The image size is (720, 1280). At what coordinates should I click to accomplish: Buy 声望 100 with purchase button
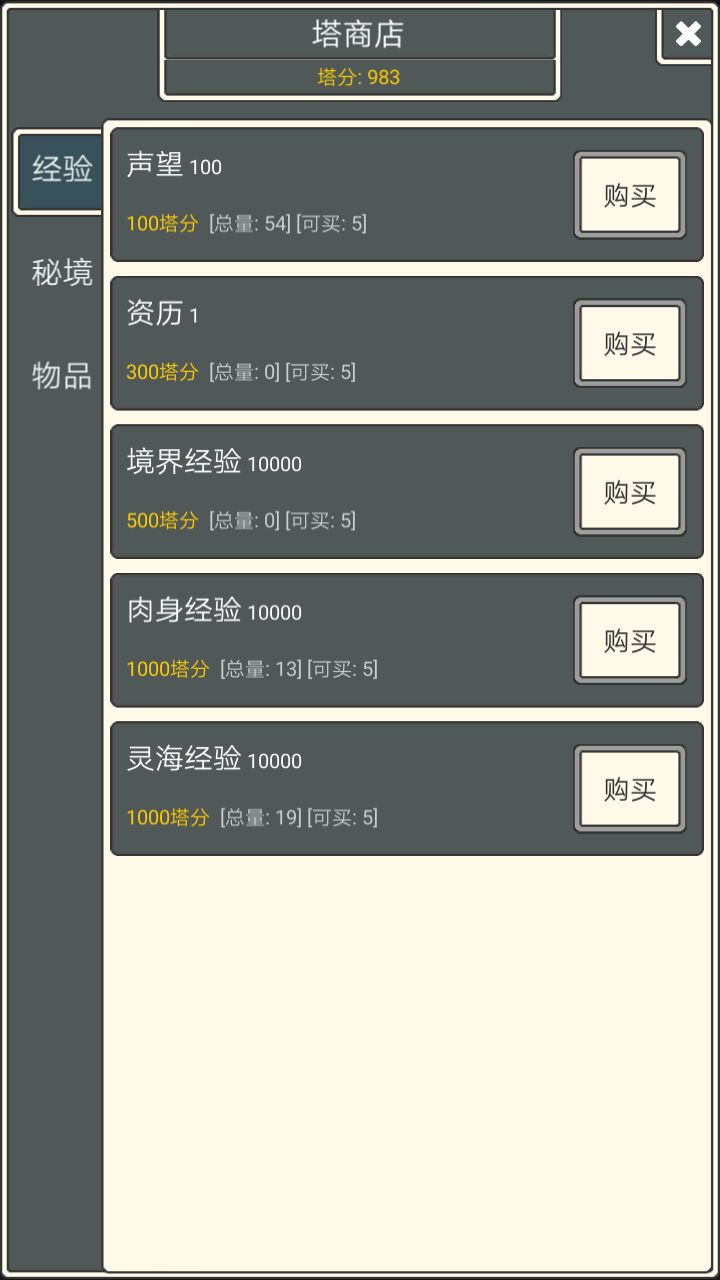(x=629, y=195)
